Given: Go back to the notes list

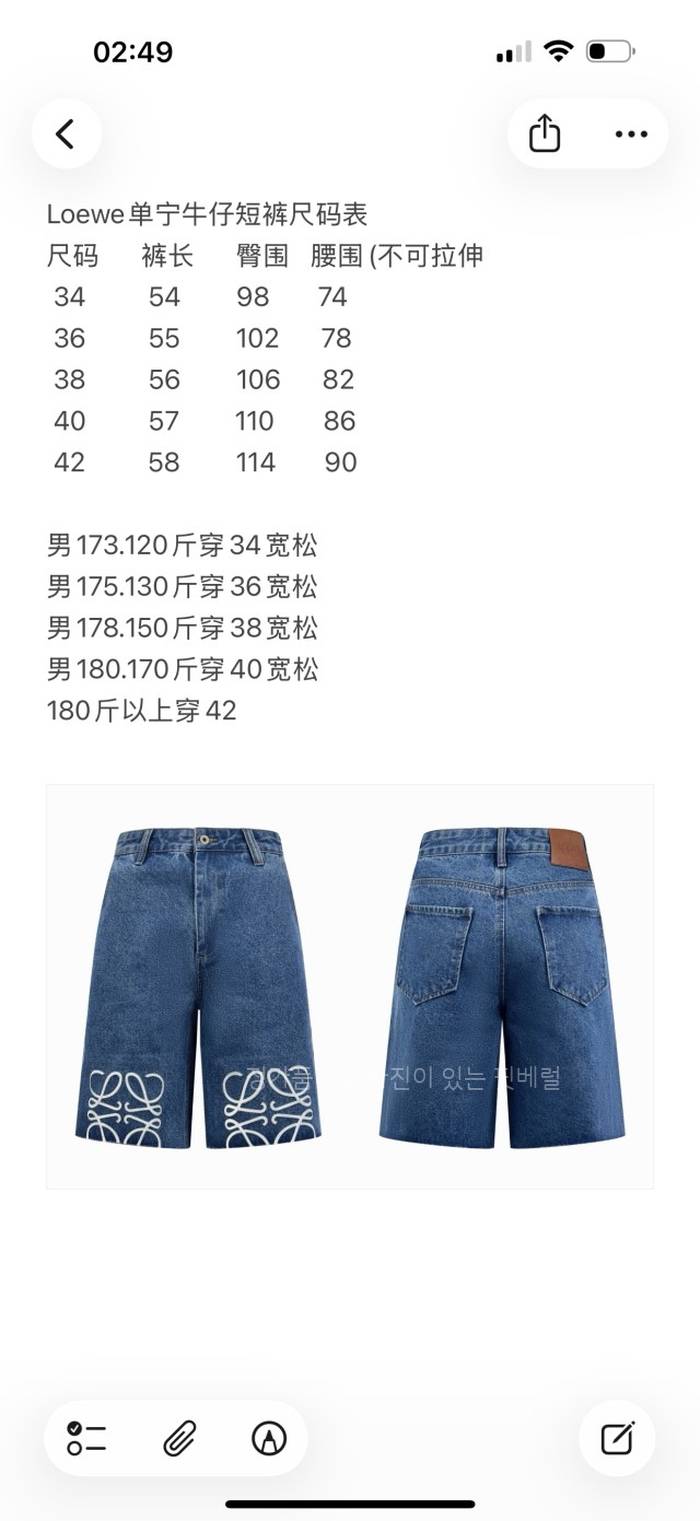Looking at the screenshot, I should click(x=66, y=134).
